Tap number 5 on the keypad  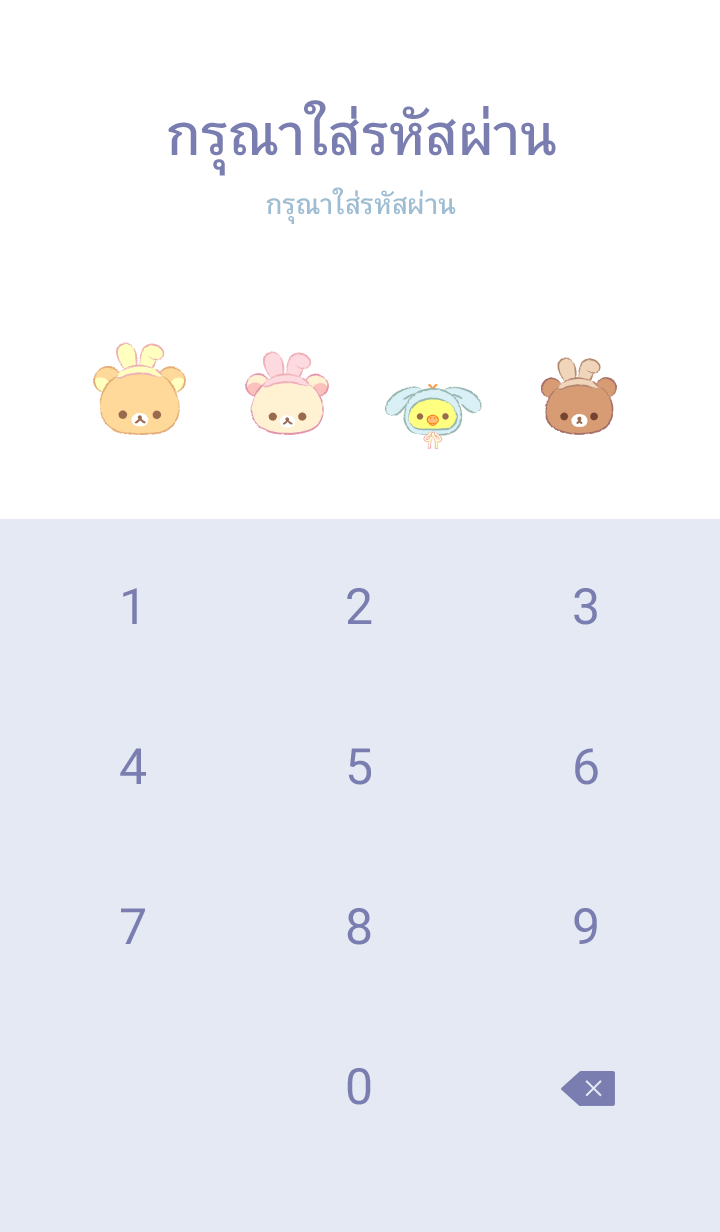click(359, 767)
